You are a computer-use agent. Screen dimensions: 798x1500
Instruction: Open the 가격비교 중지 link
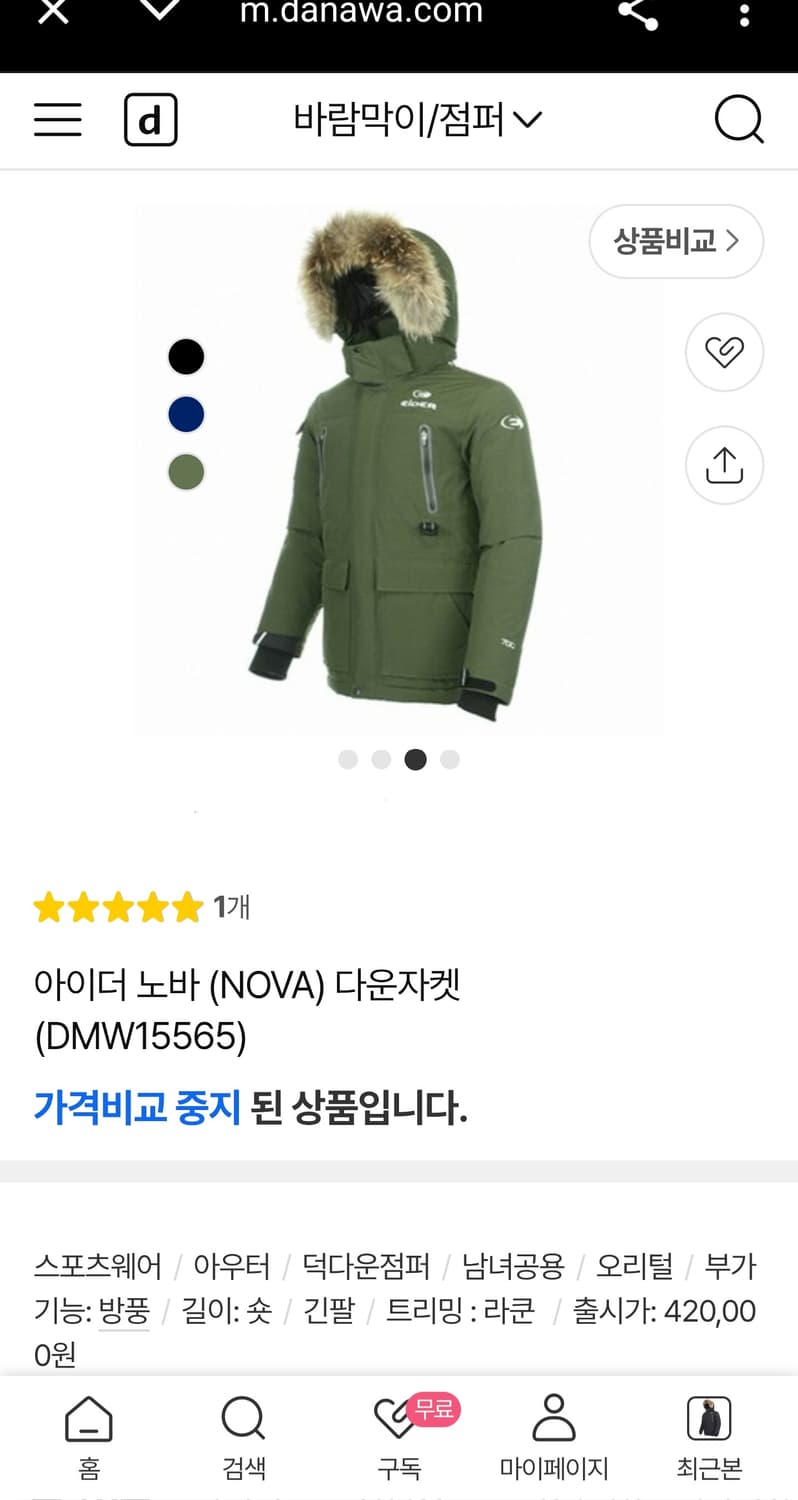point(138,1106)
